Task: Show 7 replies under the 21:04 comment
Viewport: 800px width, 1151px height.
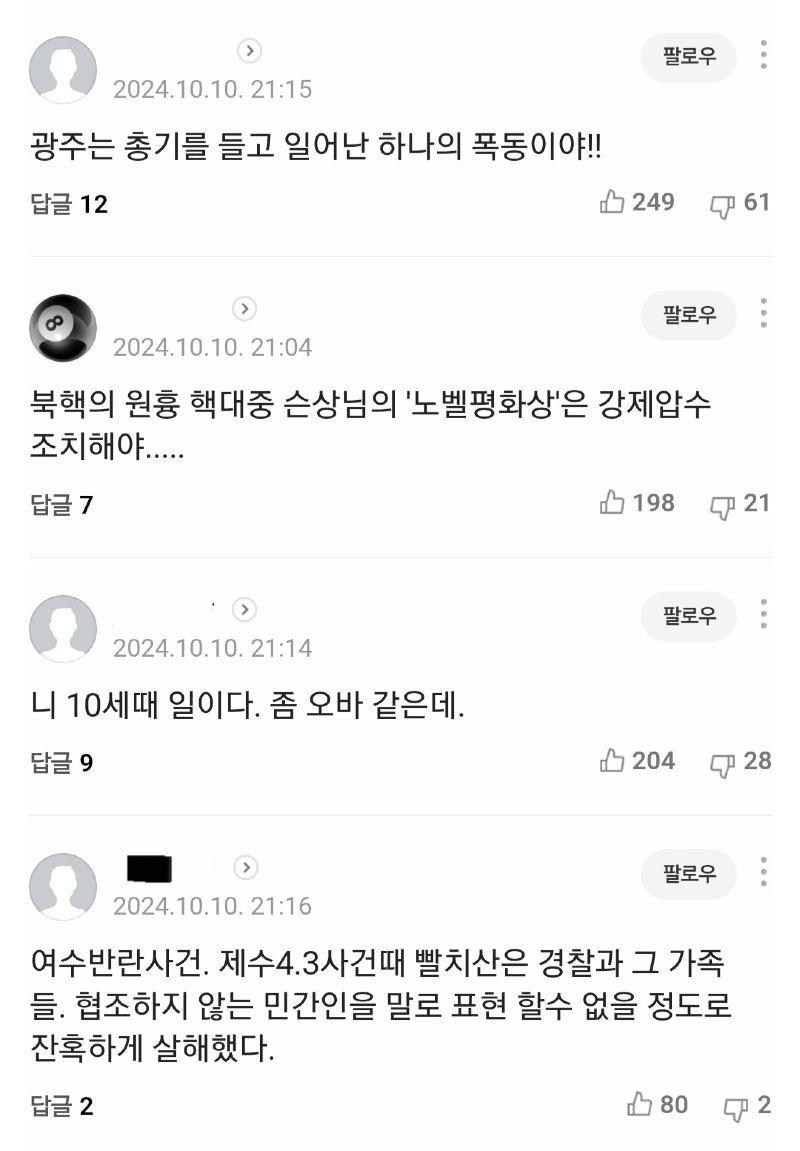Action: click(62, 505)
